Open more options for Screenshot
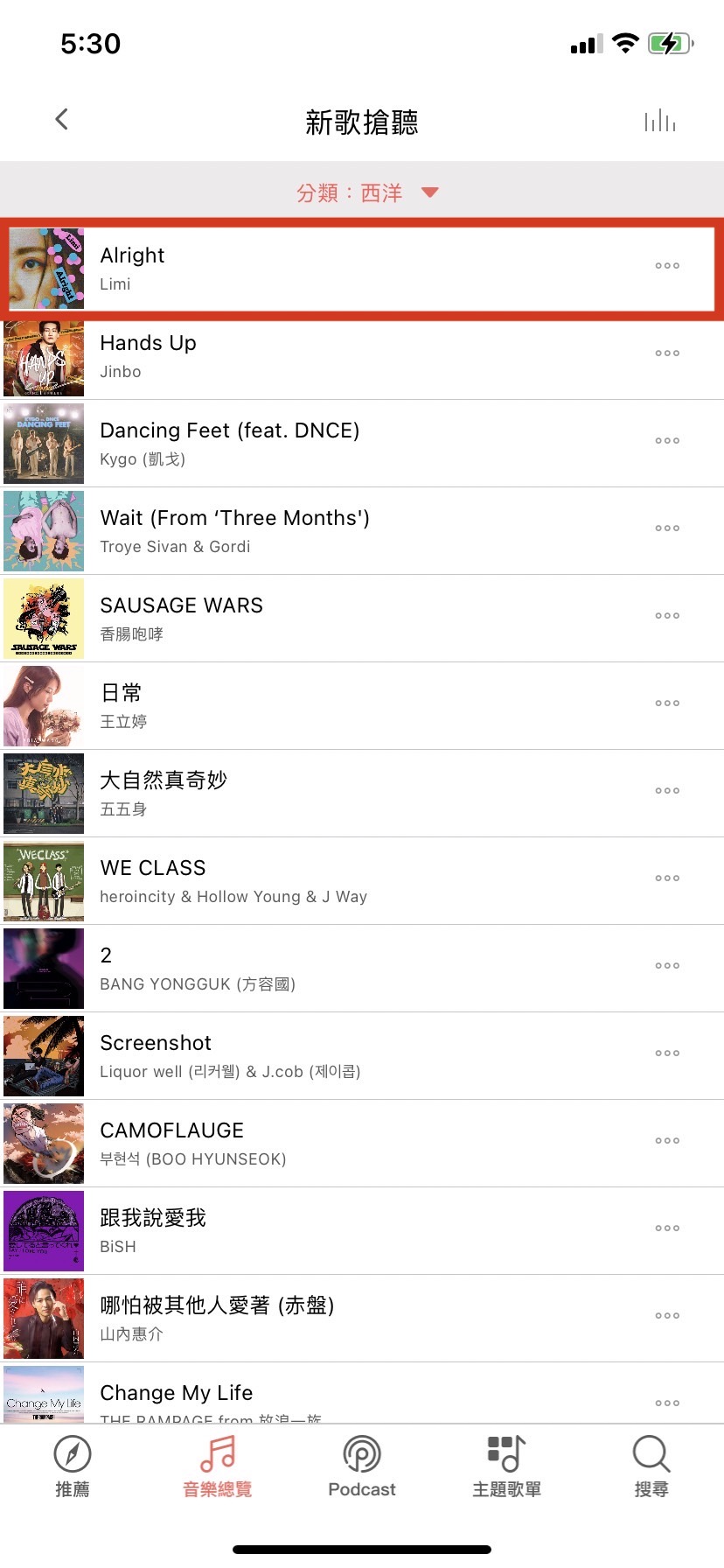The width and height of the screenshot is (724, 1568). 667,1053
